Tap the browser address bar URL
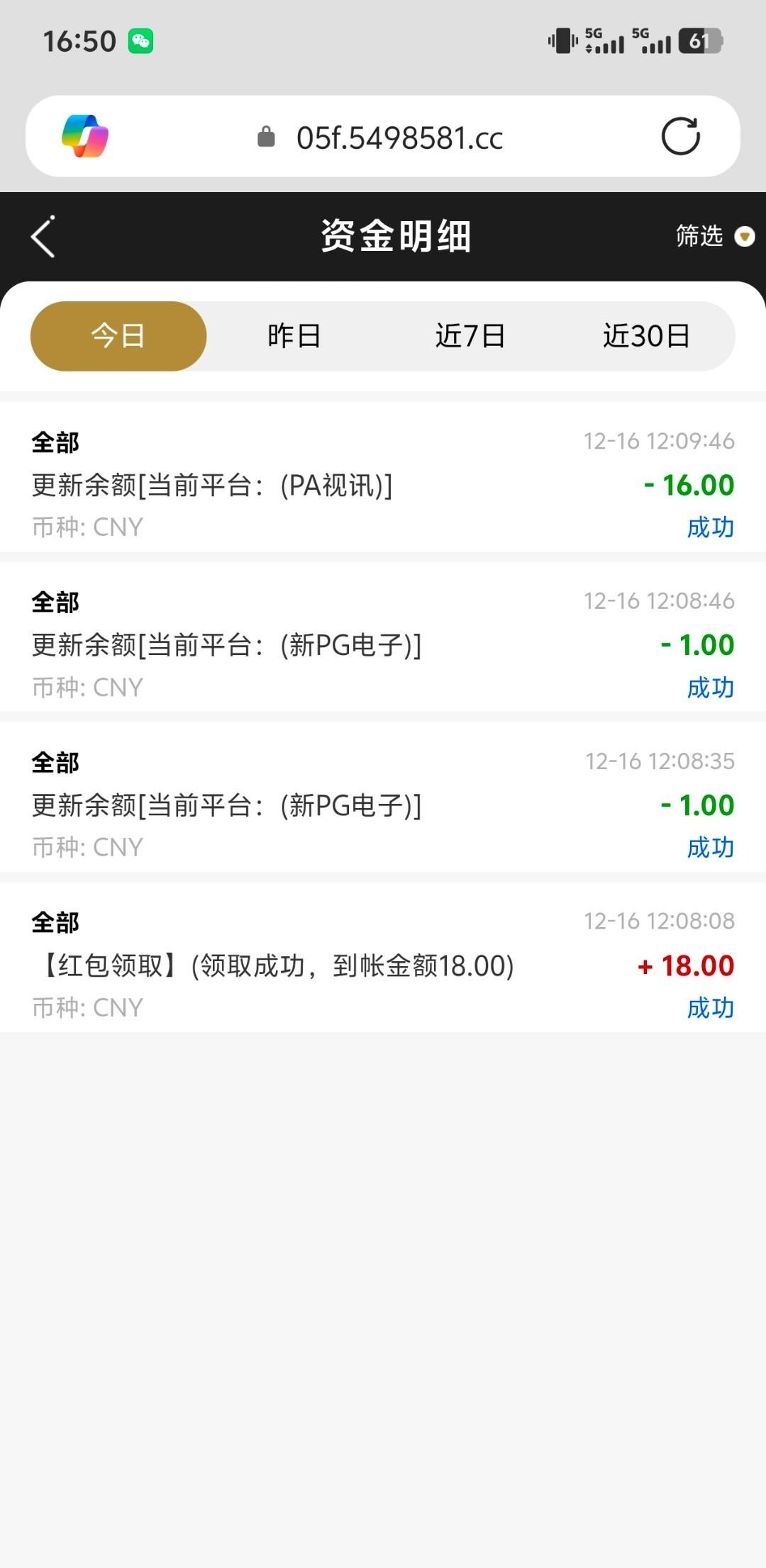Image resolution: width=766 pixels, height=1568 pixels. [399, 138]
